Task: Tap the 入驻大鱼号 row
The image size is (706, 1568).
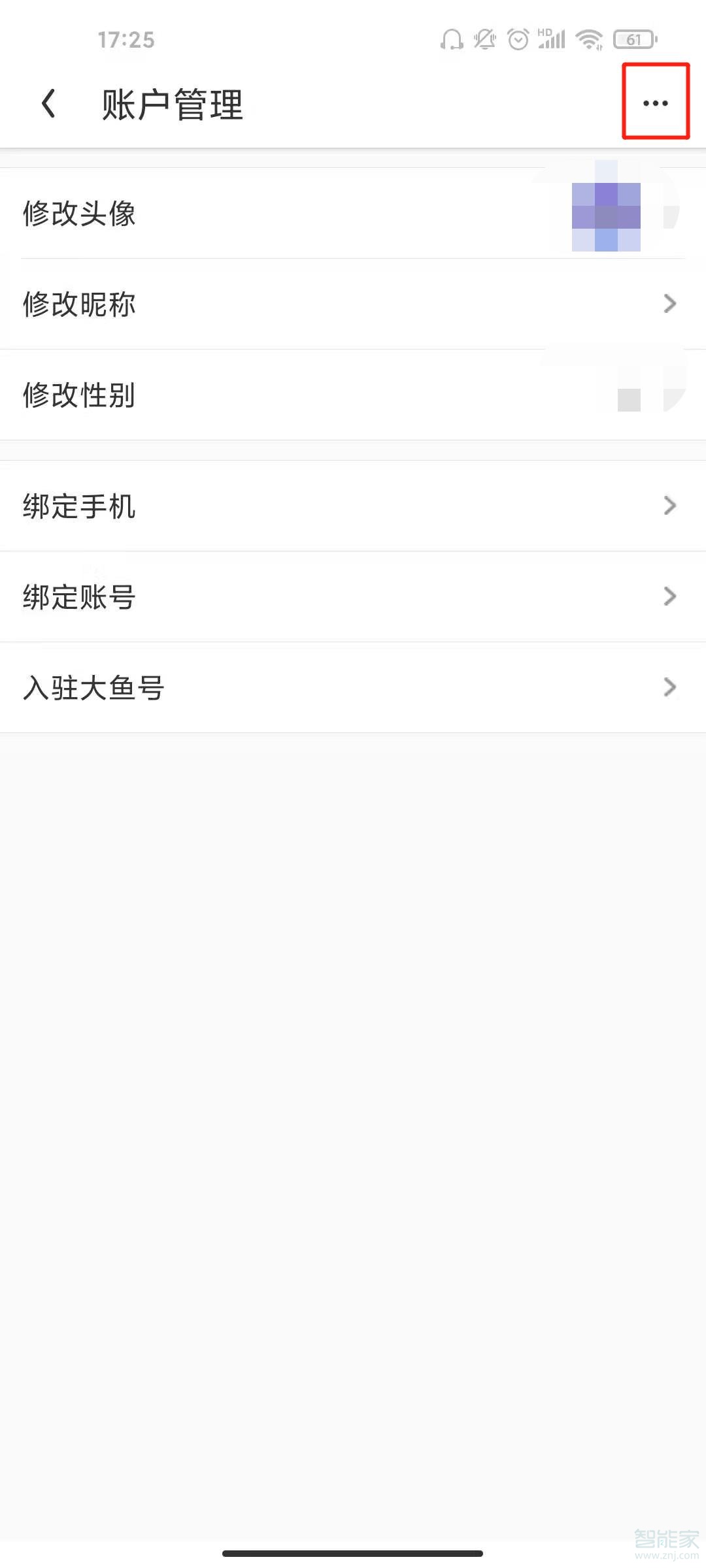Action: click(x=353, y=687)
